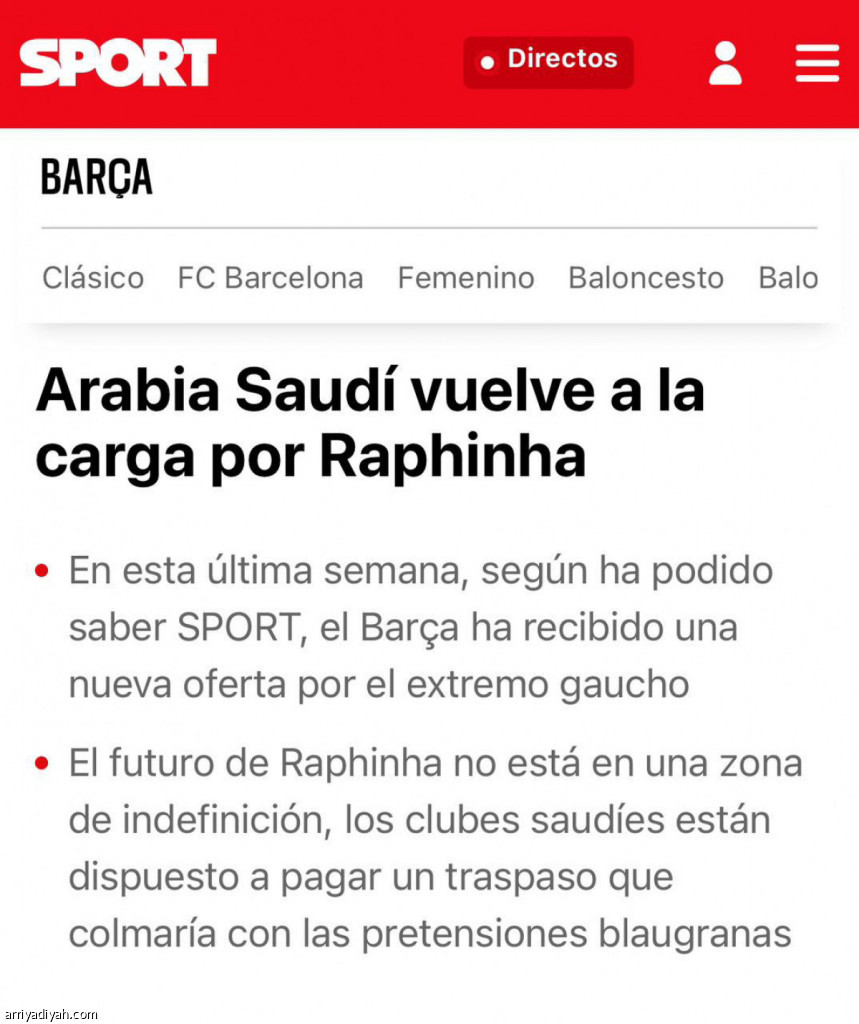Select the Femenino tab
Image resolution: width=859 pixels, height=1024 pixels.
click(466, 277)
